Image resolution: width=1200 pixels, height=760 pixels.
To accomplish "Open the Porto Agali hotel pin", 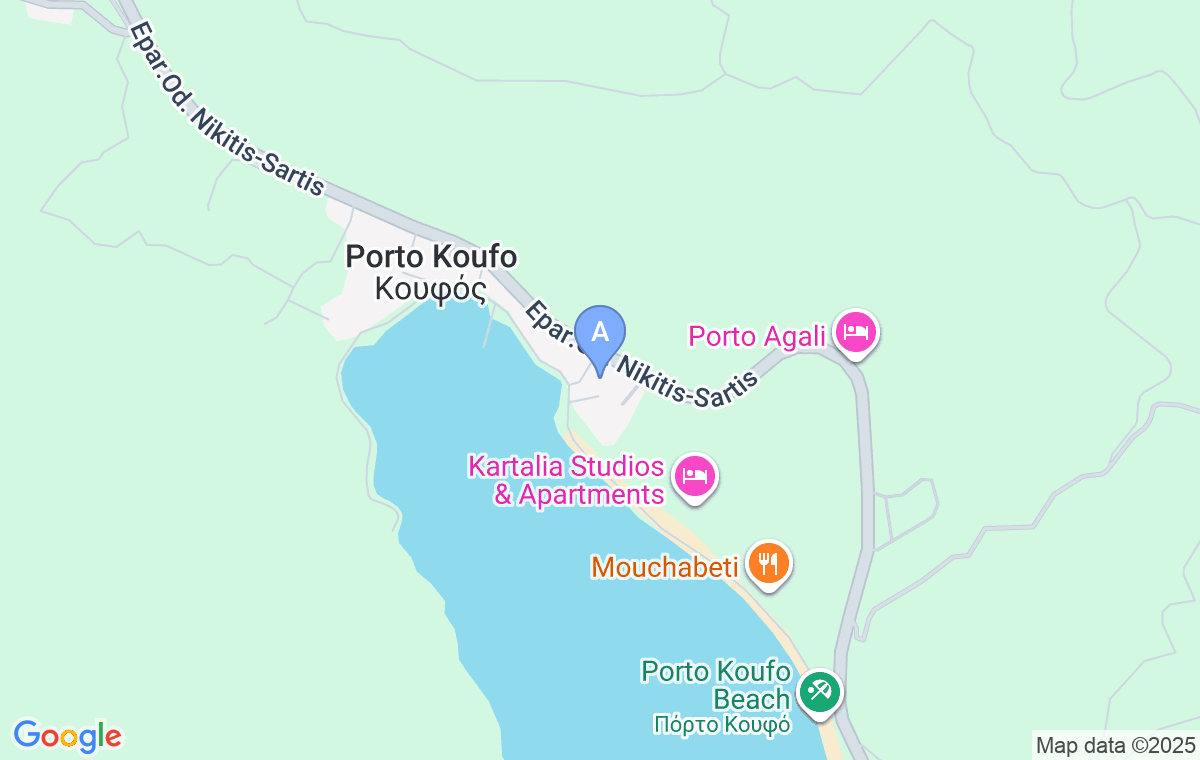I will tap(857, 331).
